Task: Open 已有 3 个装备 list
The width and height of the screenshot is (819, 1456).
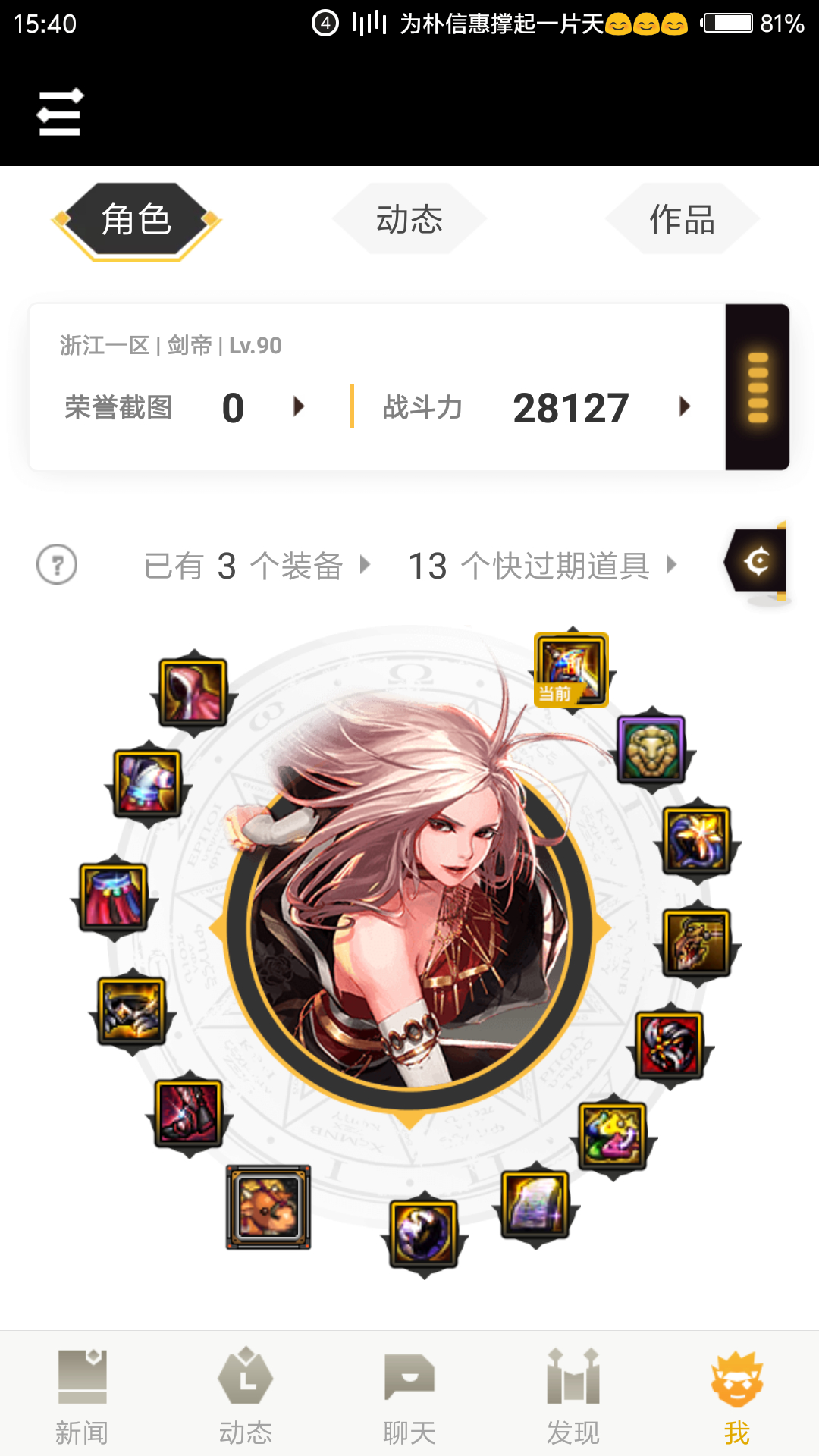Action: click(x=256, y=566)
